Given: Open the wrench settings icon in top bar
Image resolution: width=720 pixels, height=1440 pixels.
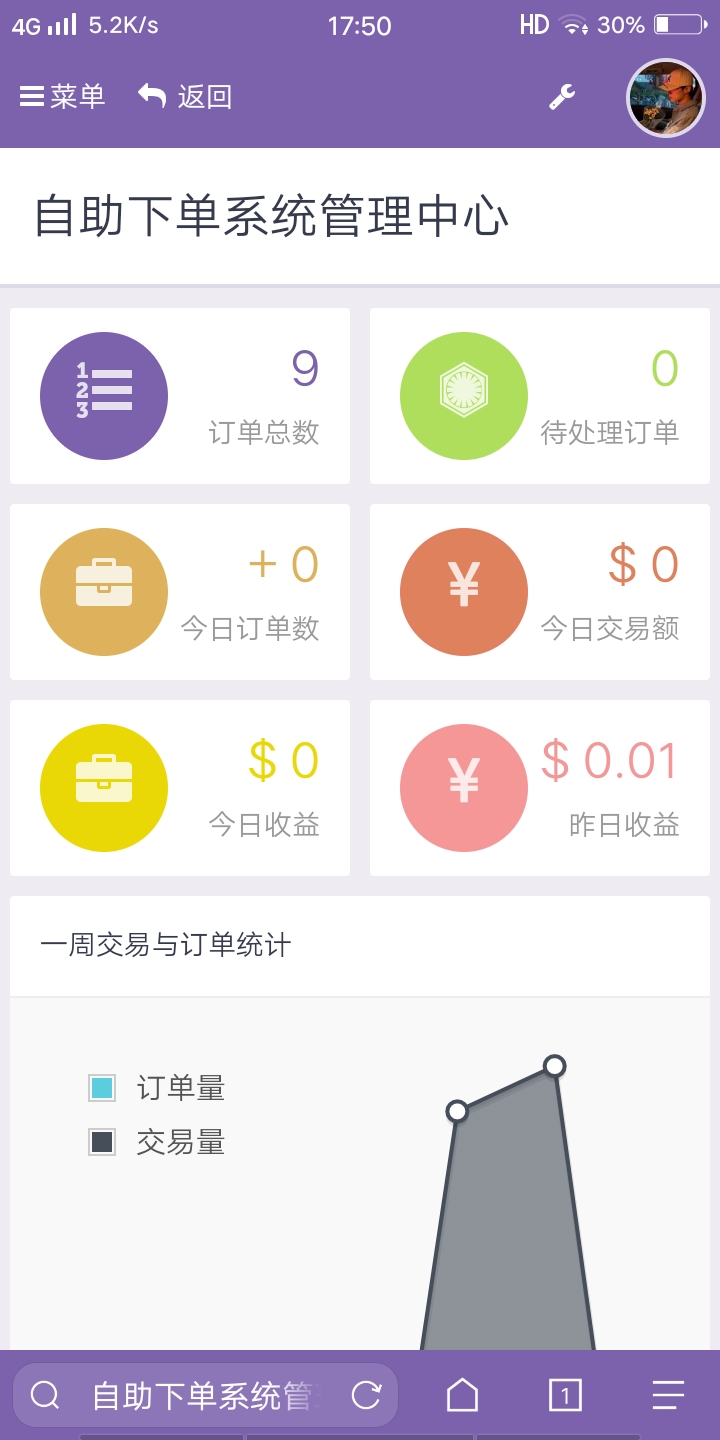Looking at the screenshot, I should pyautogui.click(x=560, y=97).
